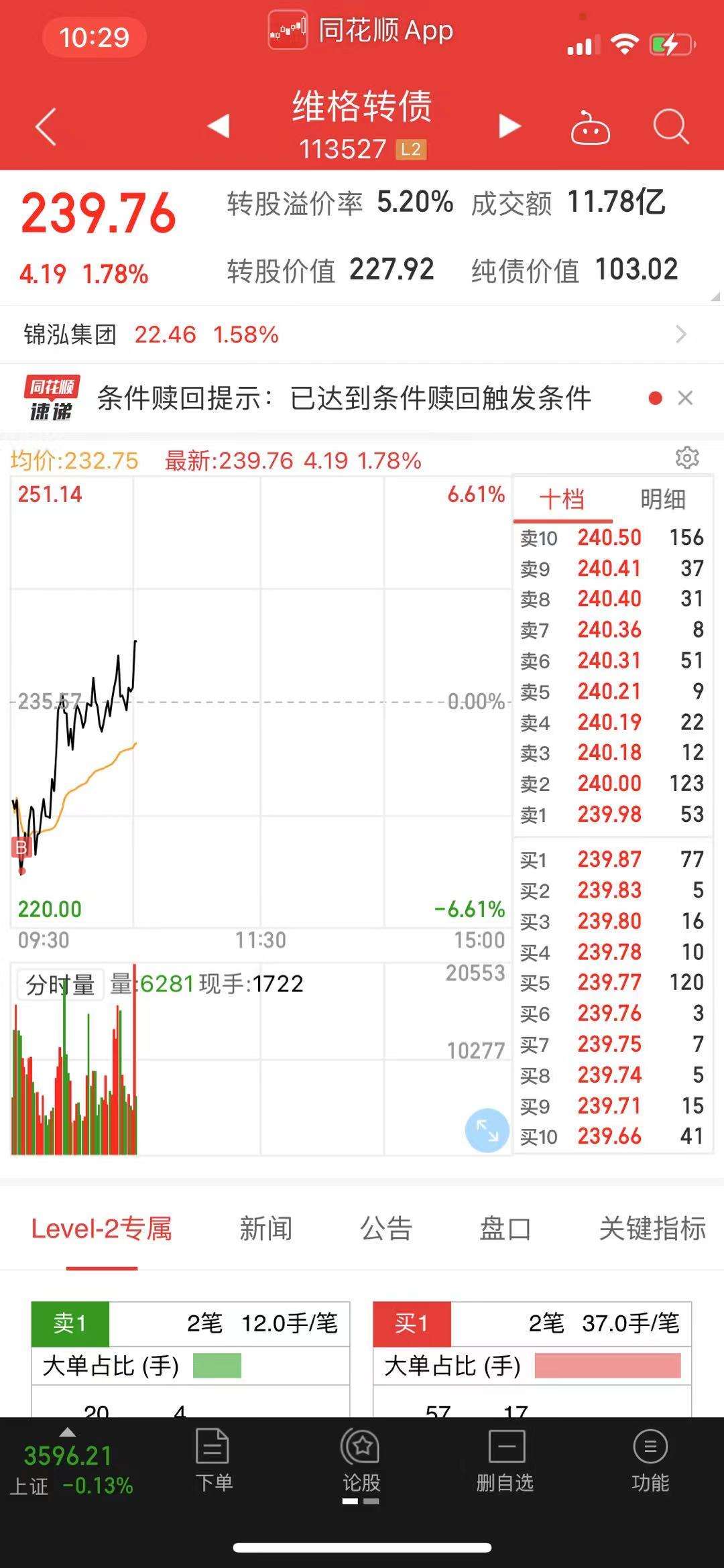Expand the chart with the blue arrows button

(x=487, y=1130)
